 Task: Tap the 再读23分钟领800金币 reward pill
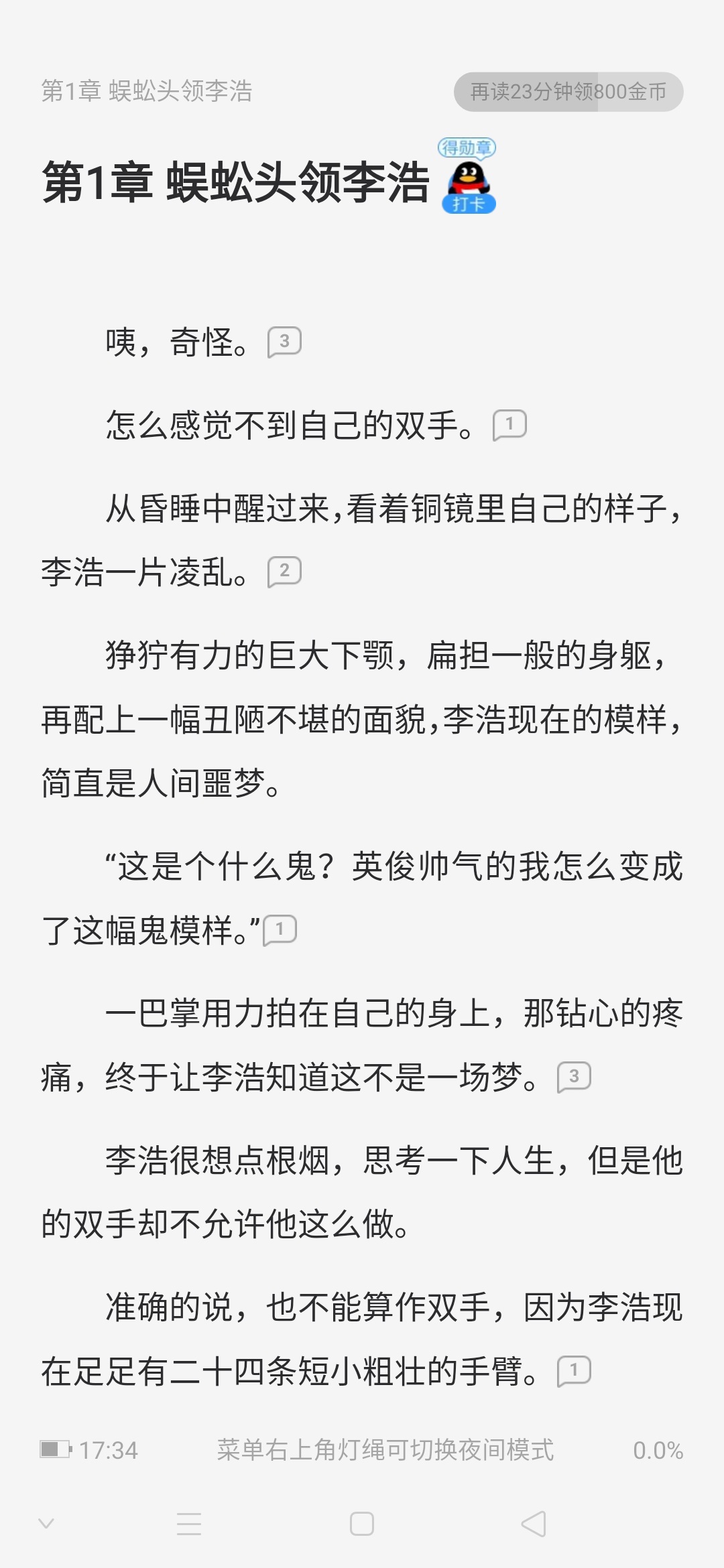[x=568, y=92]
